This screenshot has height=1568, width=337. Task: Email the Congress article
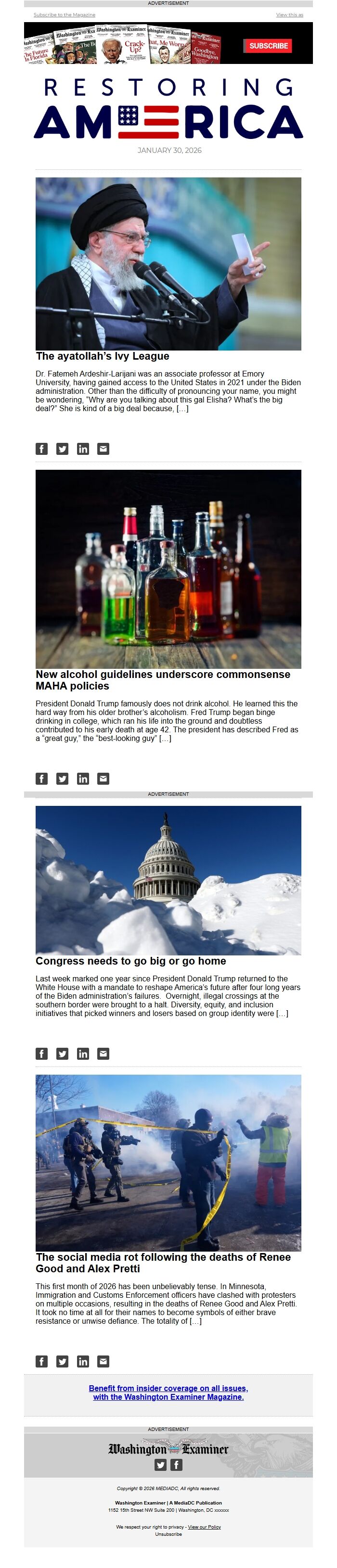coord(104,1054)
